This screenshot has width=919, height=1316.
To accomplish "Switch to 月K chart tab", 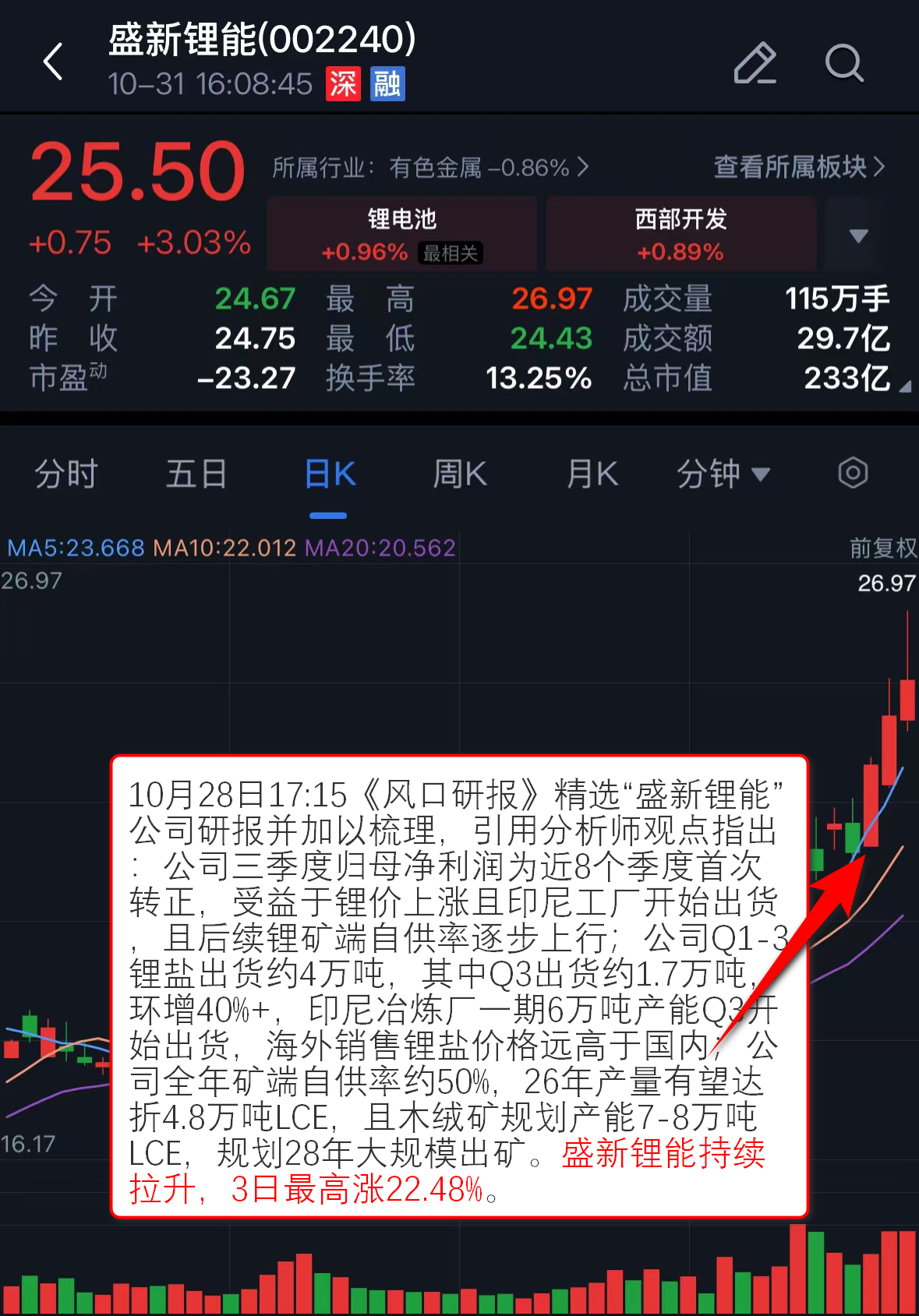I will (x=592, y=474).
